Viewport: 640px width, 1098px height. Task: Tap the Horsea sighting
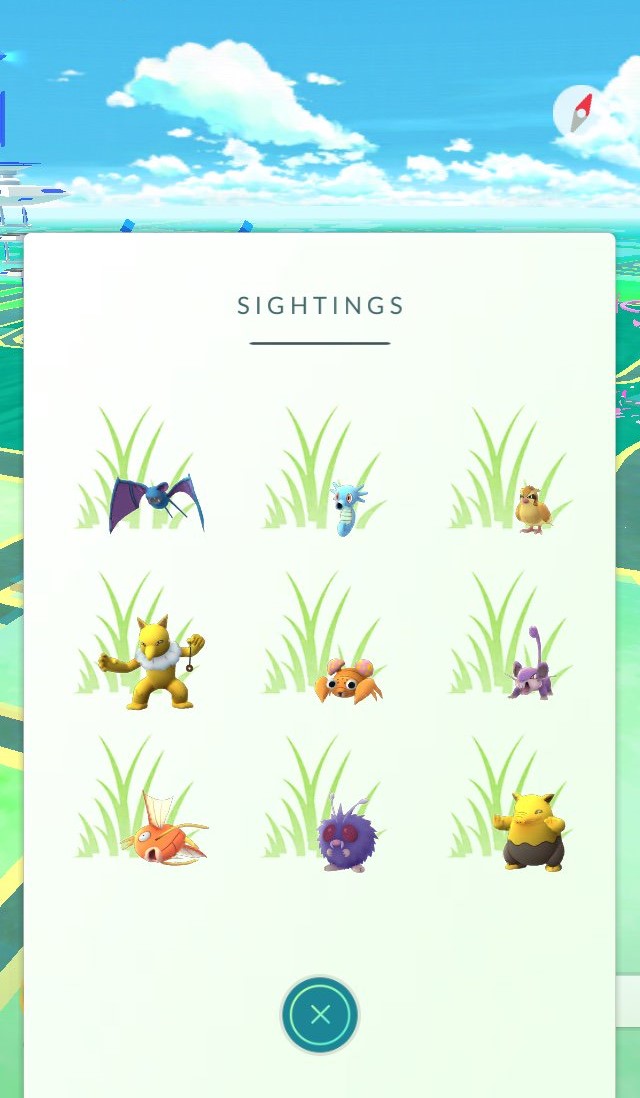point(347,507)
